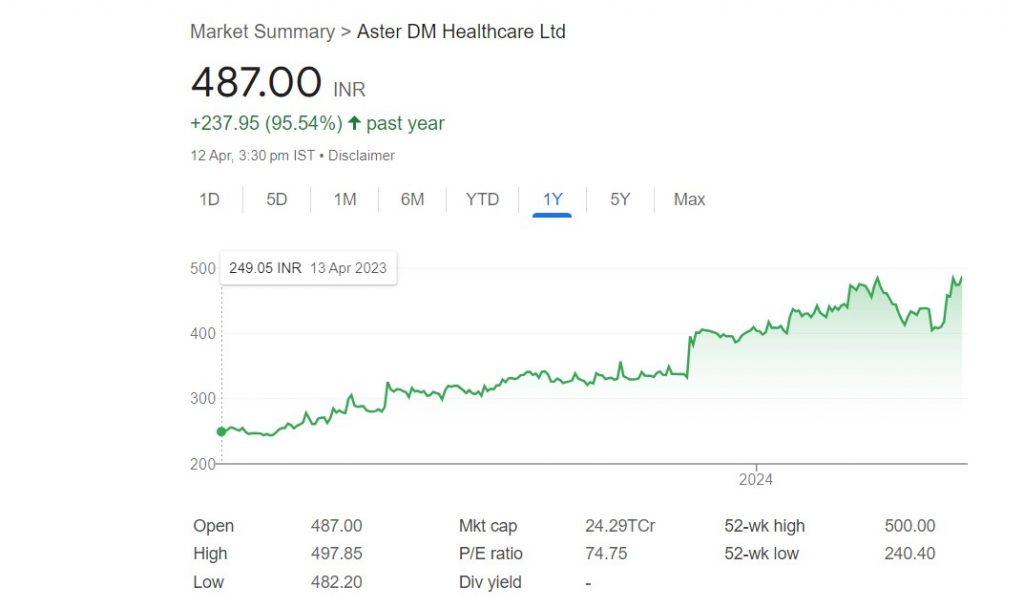Switch chart to 1D range
This screenshot has width=1024, height=608.
209,199
